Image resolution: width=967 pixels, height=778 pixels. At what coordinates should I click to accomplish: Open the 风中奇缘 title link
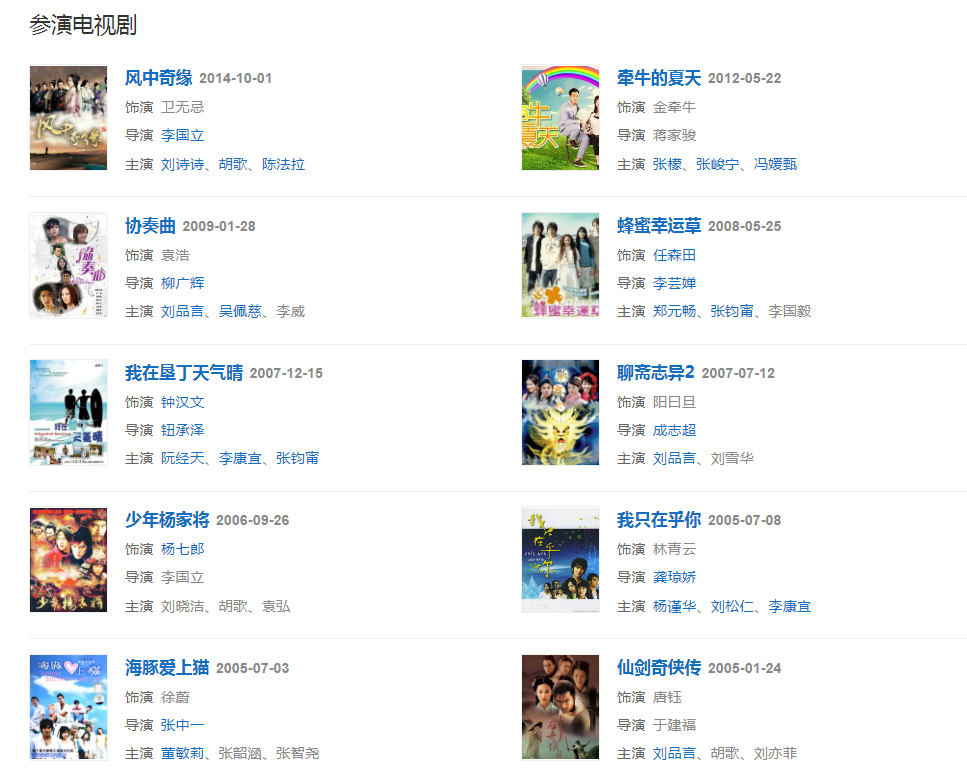(158, 78)
